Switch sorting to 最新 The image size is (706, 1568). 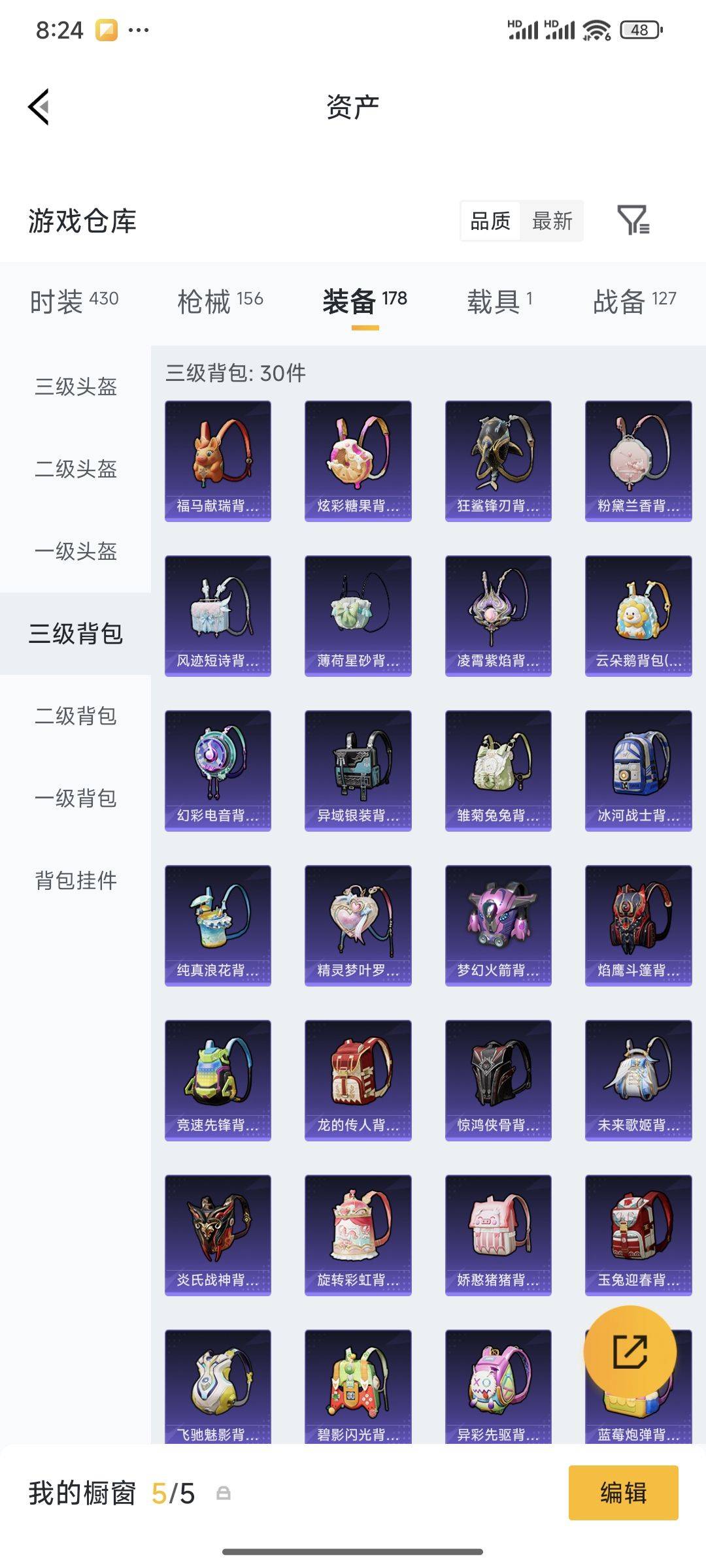point(552,221)
